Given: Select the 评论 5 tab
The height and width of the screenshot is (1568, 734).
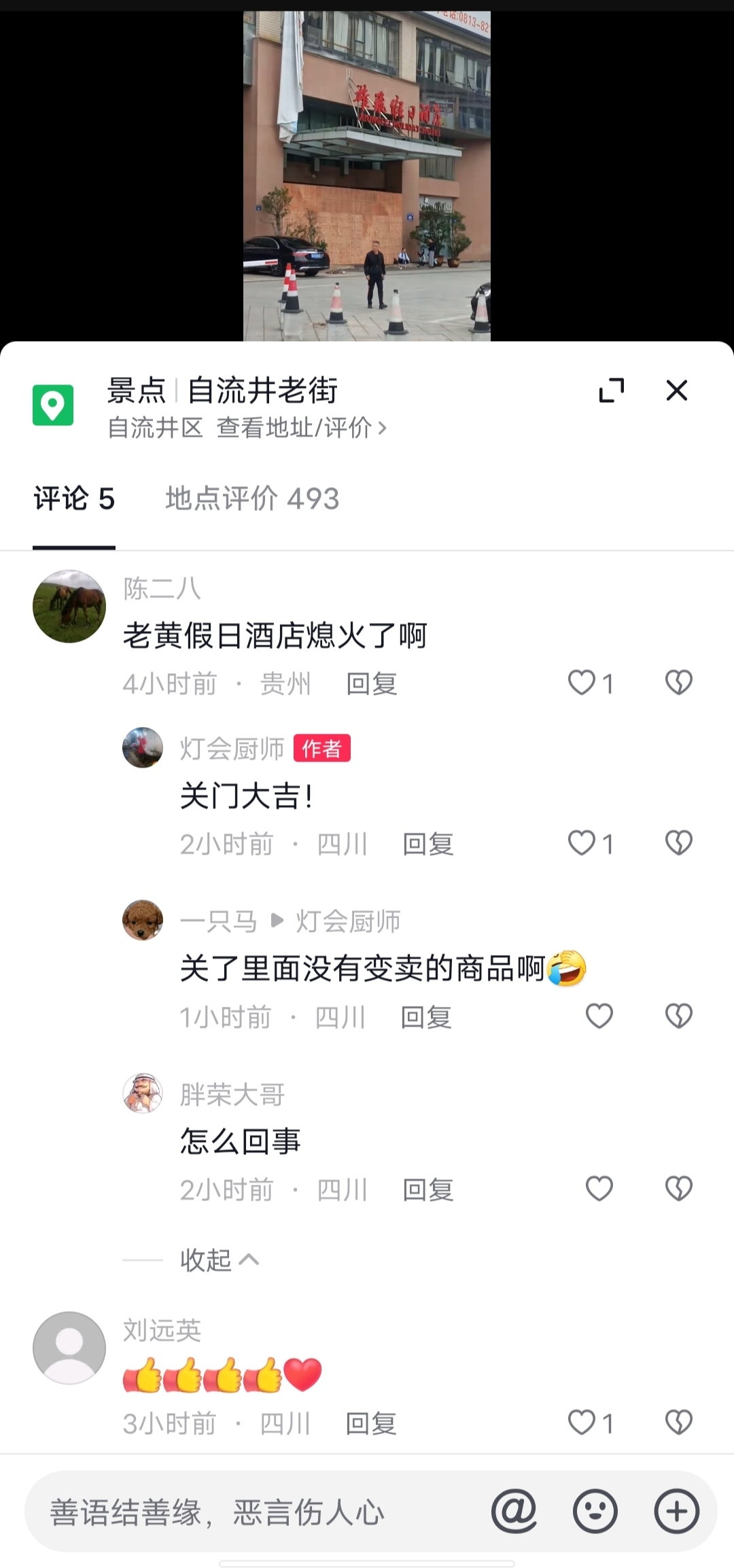Looking at the screenshot, I should tap(74, 499).
